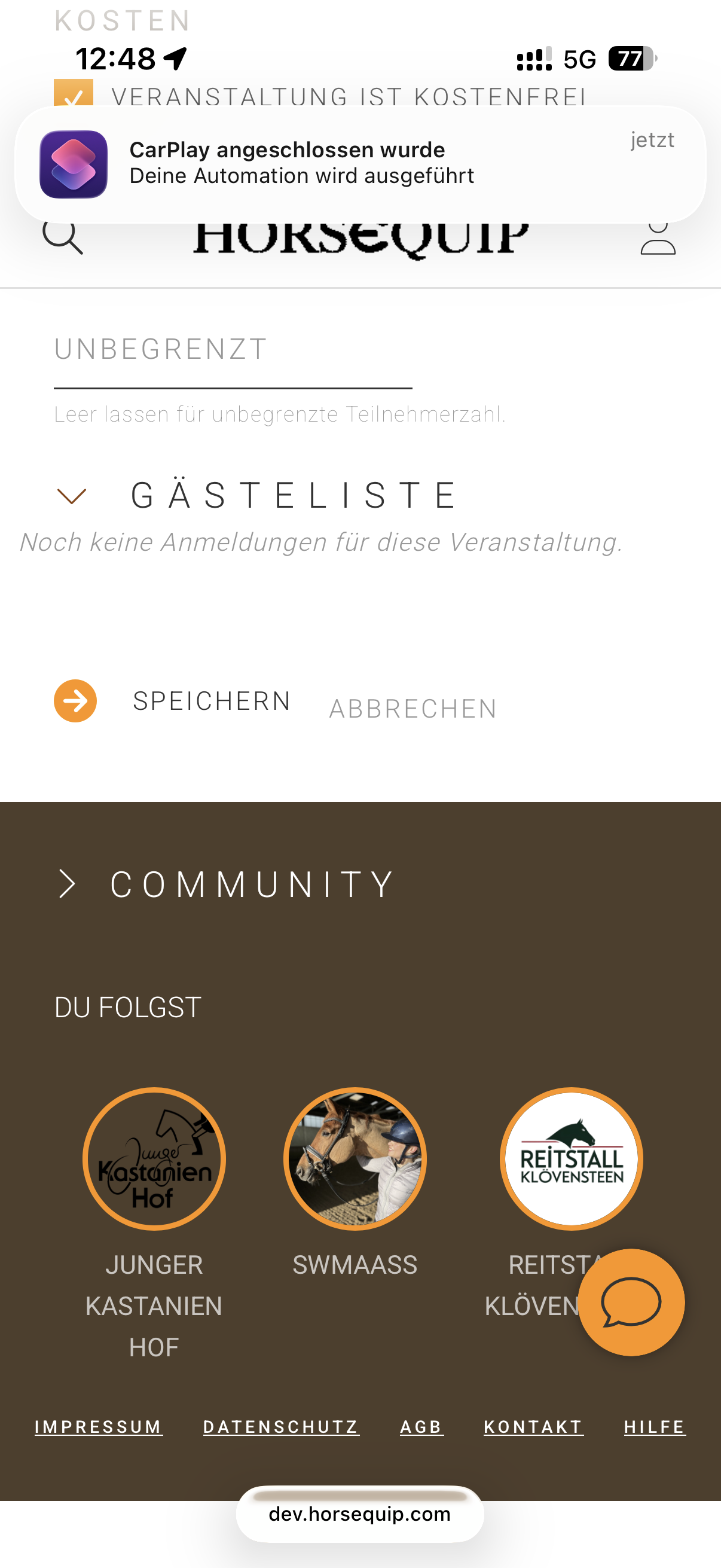Open the AGB link
The image size is (721, 1568).
[421, 1427]
